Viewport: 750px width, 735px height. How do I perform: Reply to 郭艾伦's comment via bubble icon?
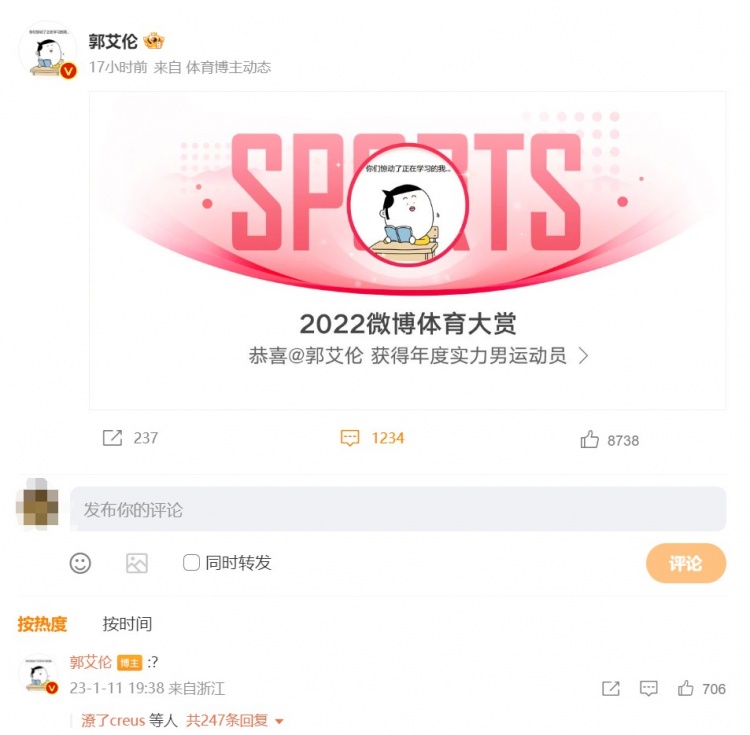click(x=648, y=688)
